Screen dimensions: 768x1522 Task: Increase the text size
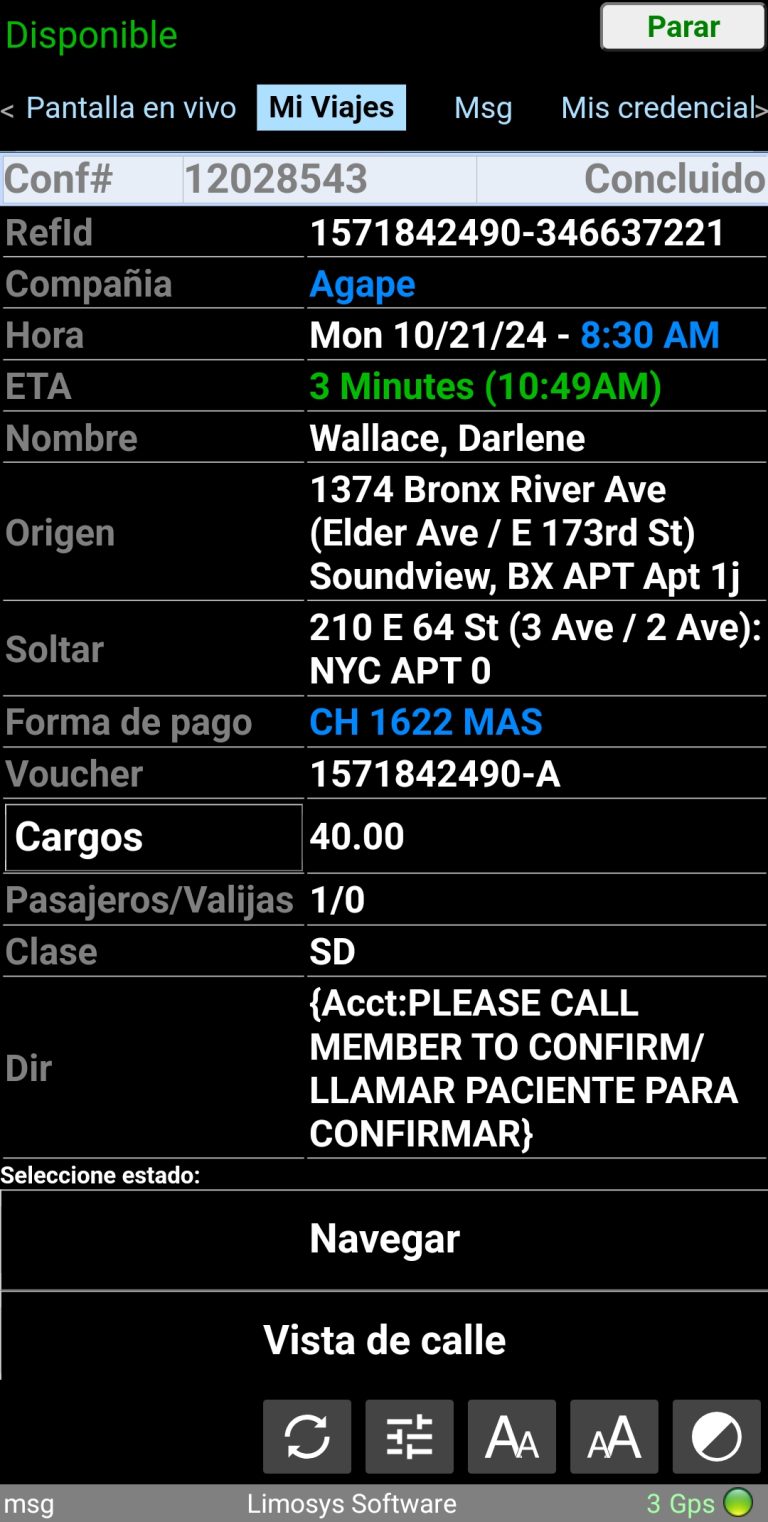tap(614, 1437)
